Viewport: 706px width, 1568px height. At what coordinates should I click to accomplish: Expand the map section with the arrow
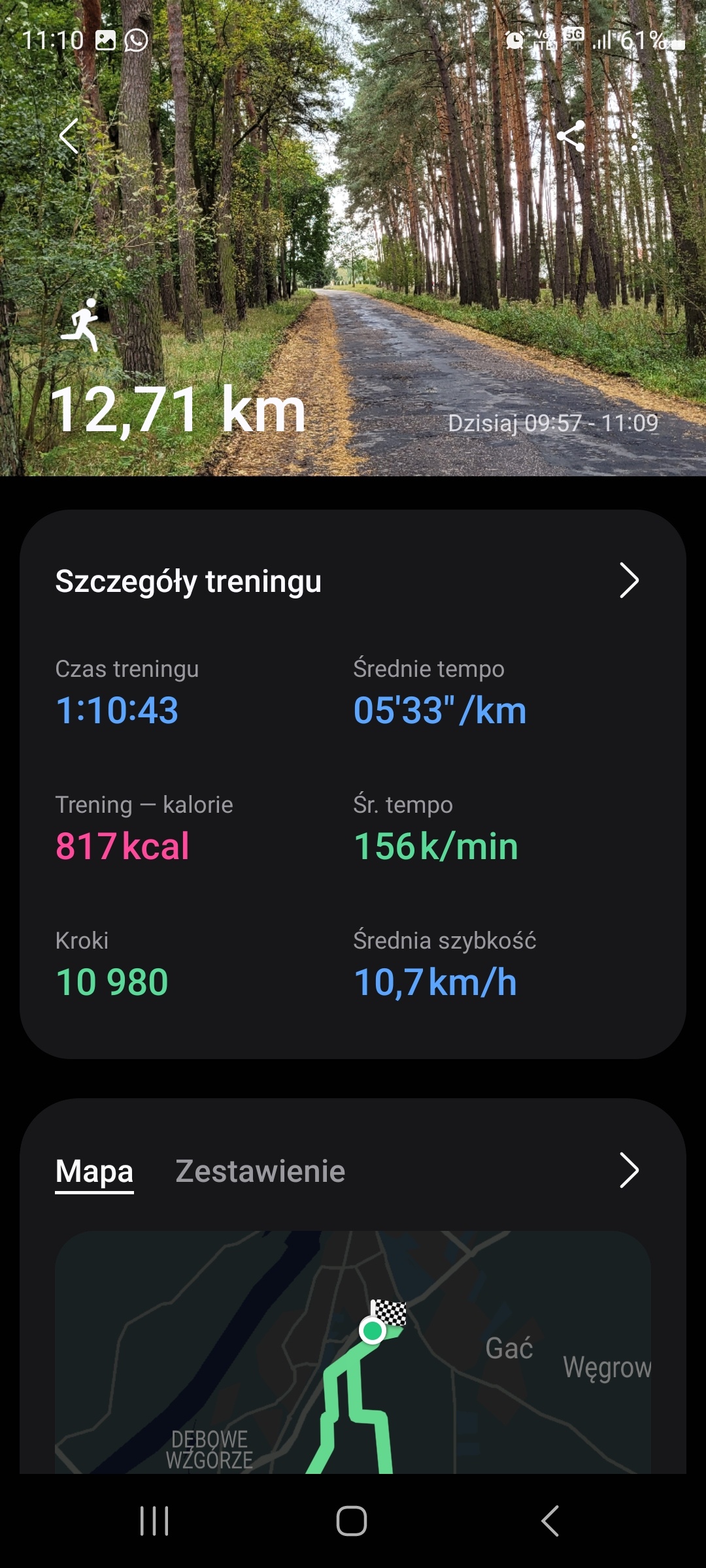pos(628,1170)
